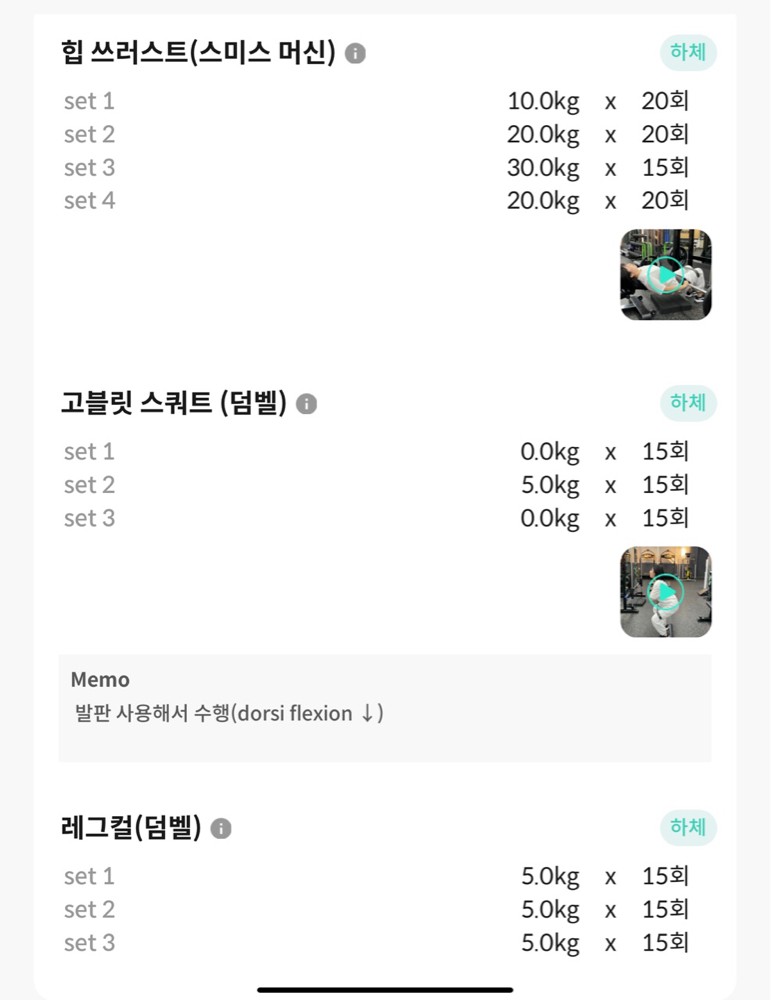Open info icon next to 레그컬(덤벨)
Image resolution: width=771 pixels, height=1000 pixels.
pos(221,829)
